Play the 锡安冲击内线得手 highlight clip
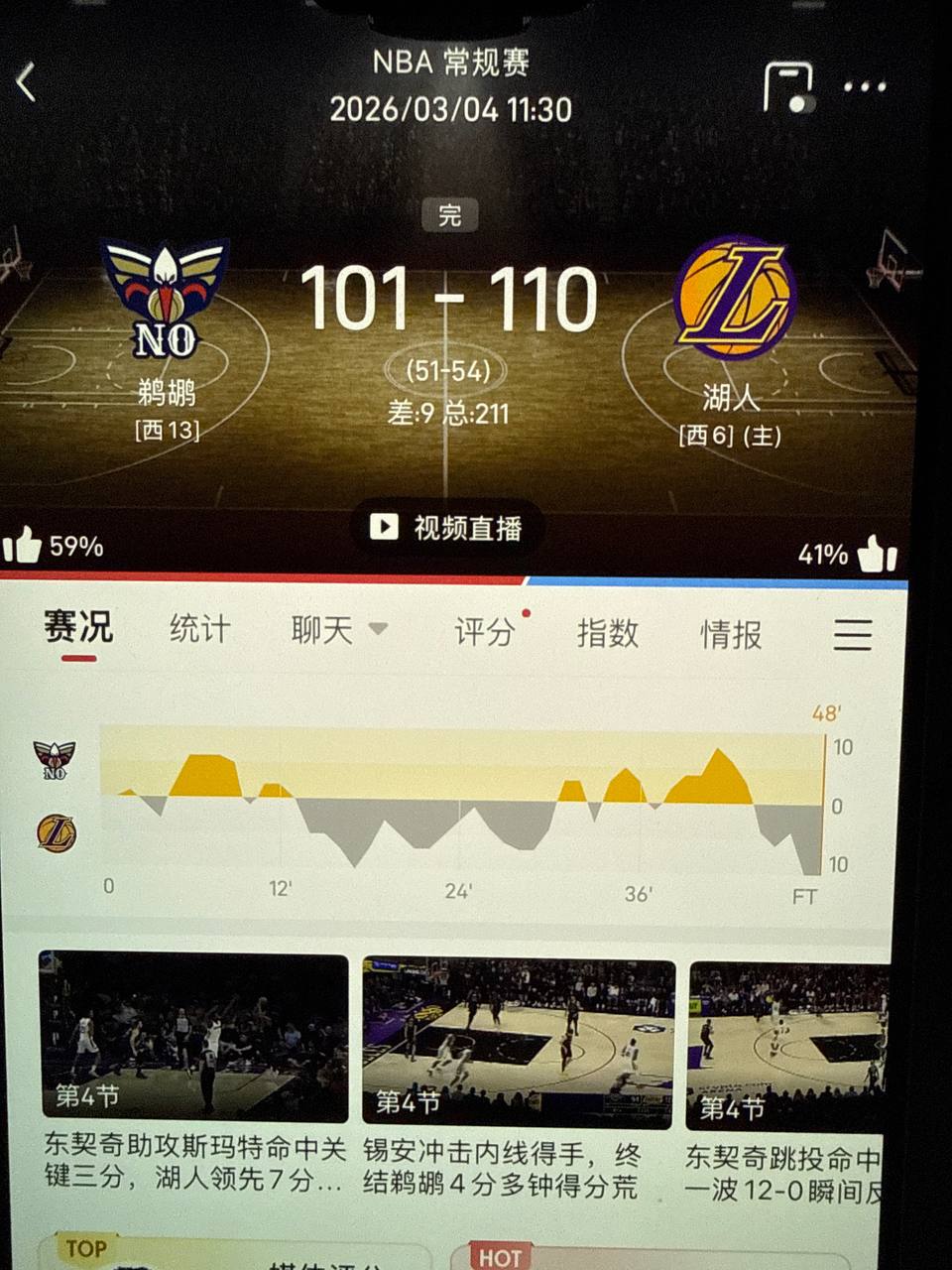Screen dimensions: 952x1270 tap(518, 1042)
